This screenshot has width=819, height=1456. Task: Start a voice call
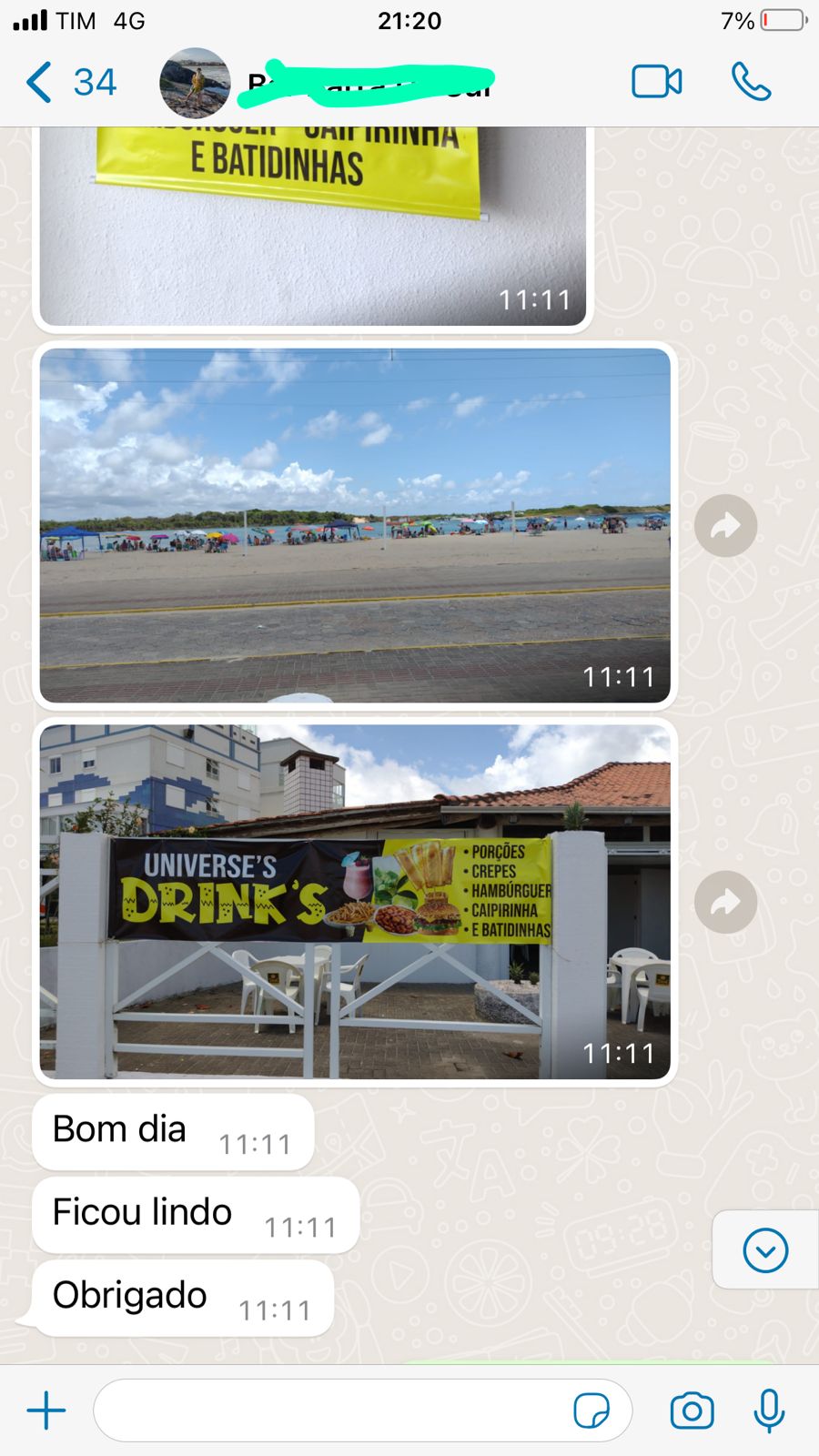751,82
